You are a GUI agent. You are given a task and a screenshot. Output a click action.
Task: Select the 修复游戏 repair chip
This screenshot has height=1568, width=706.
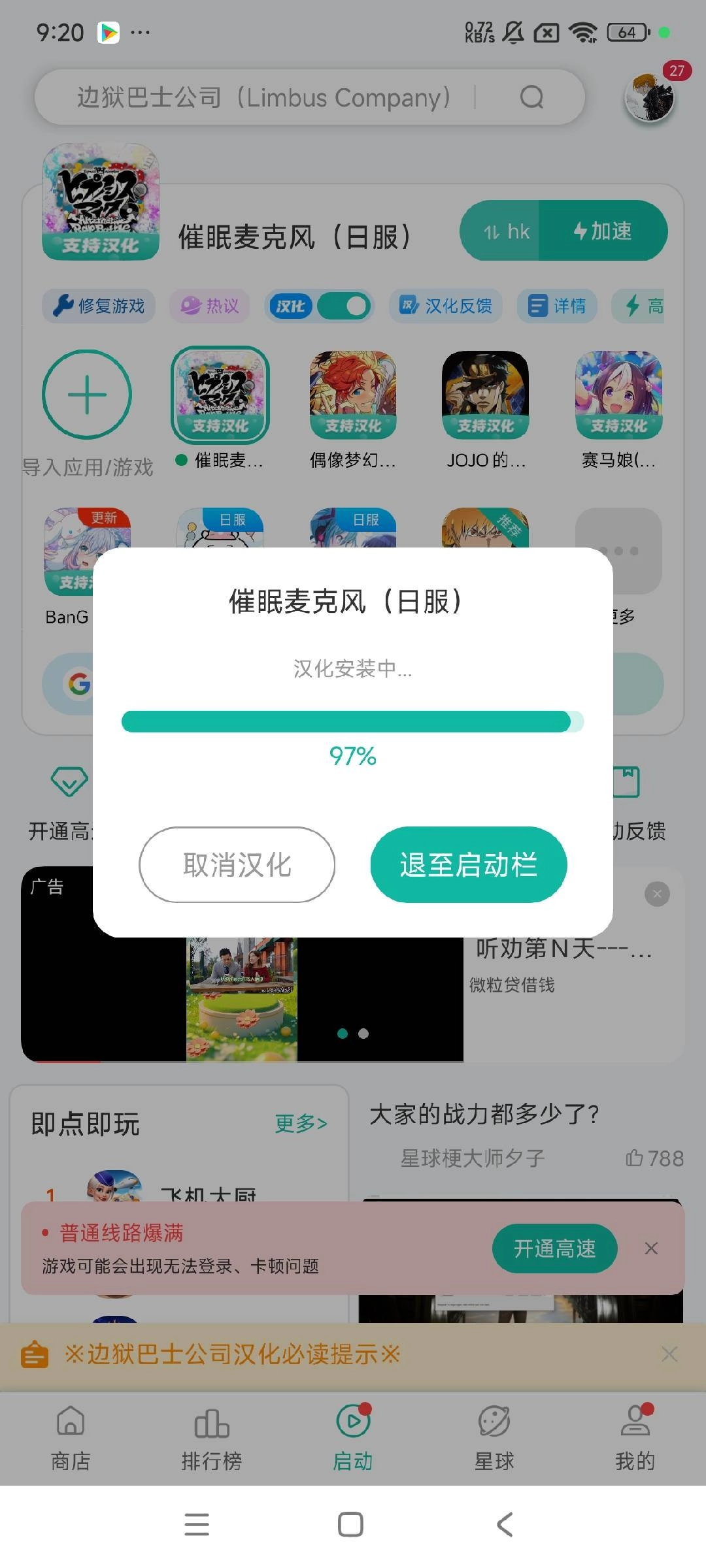tap(99, 306)
